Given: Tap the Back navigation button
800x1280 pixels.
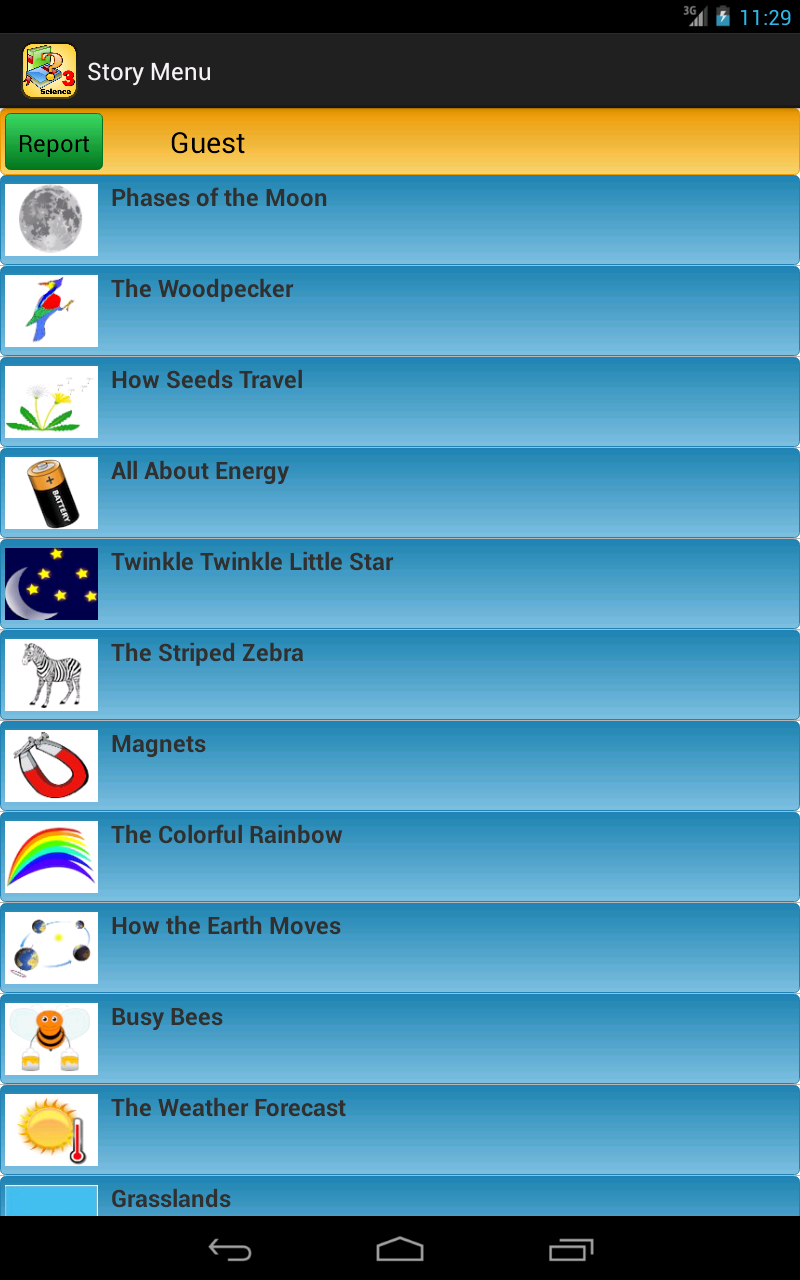Looking at the screenshot, I should pos(229,1248).
